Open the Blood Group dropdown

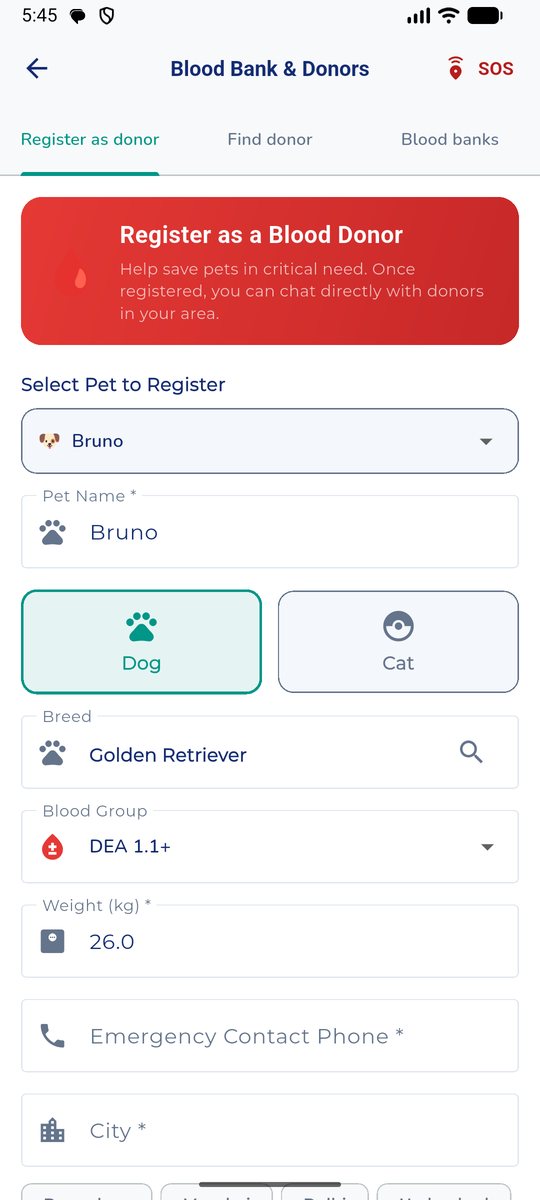(270, 847)
